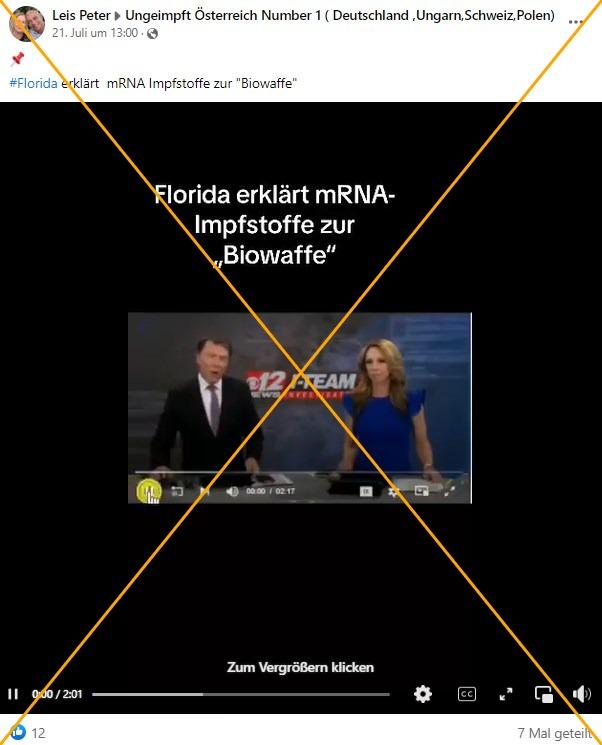Open picture-in-picture mini player
This screenshot has height=745, width=602.
(x=544, y=694)
